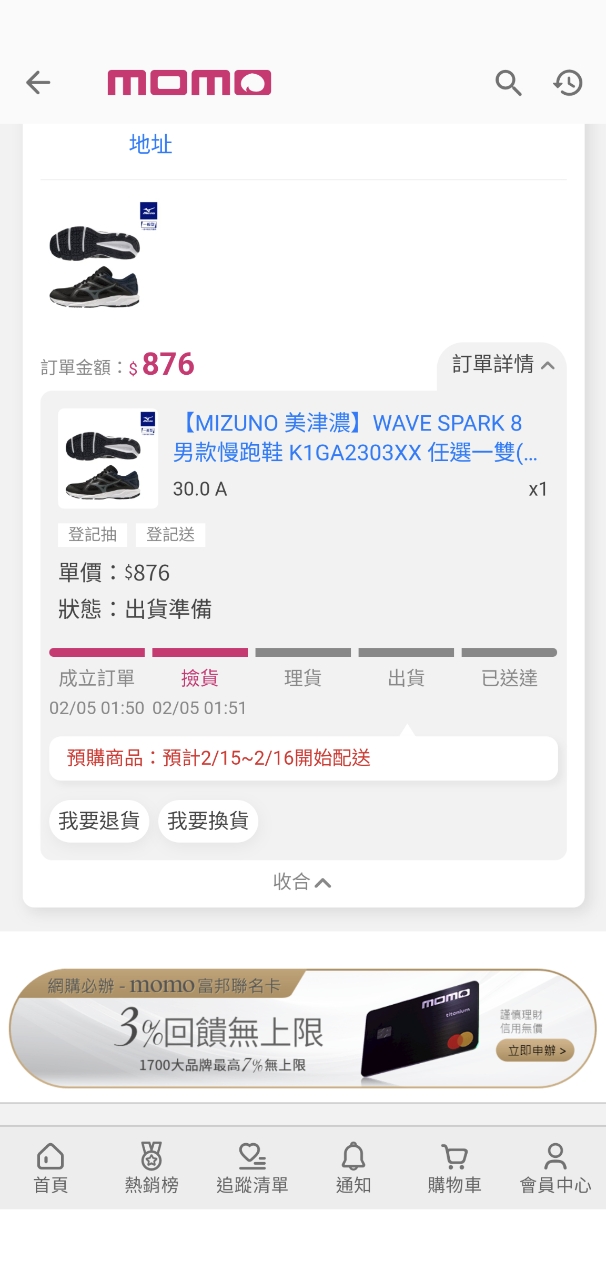The image size is (606, 1280).
Task: Open the search magnifier icon
Action: click(509, 83)
